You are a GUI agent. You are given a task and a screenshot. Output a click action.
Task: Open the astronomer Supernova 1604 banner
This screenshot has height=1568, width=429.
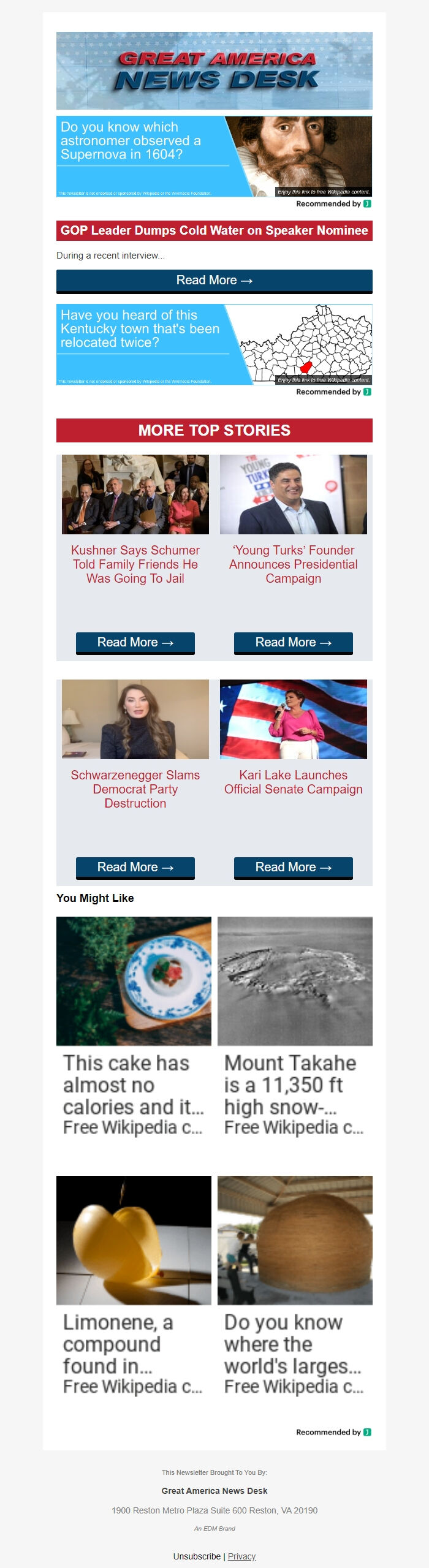[x=214, y=156]
